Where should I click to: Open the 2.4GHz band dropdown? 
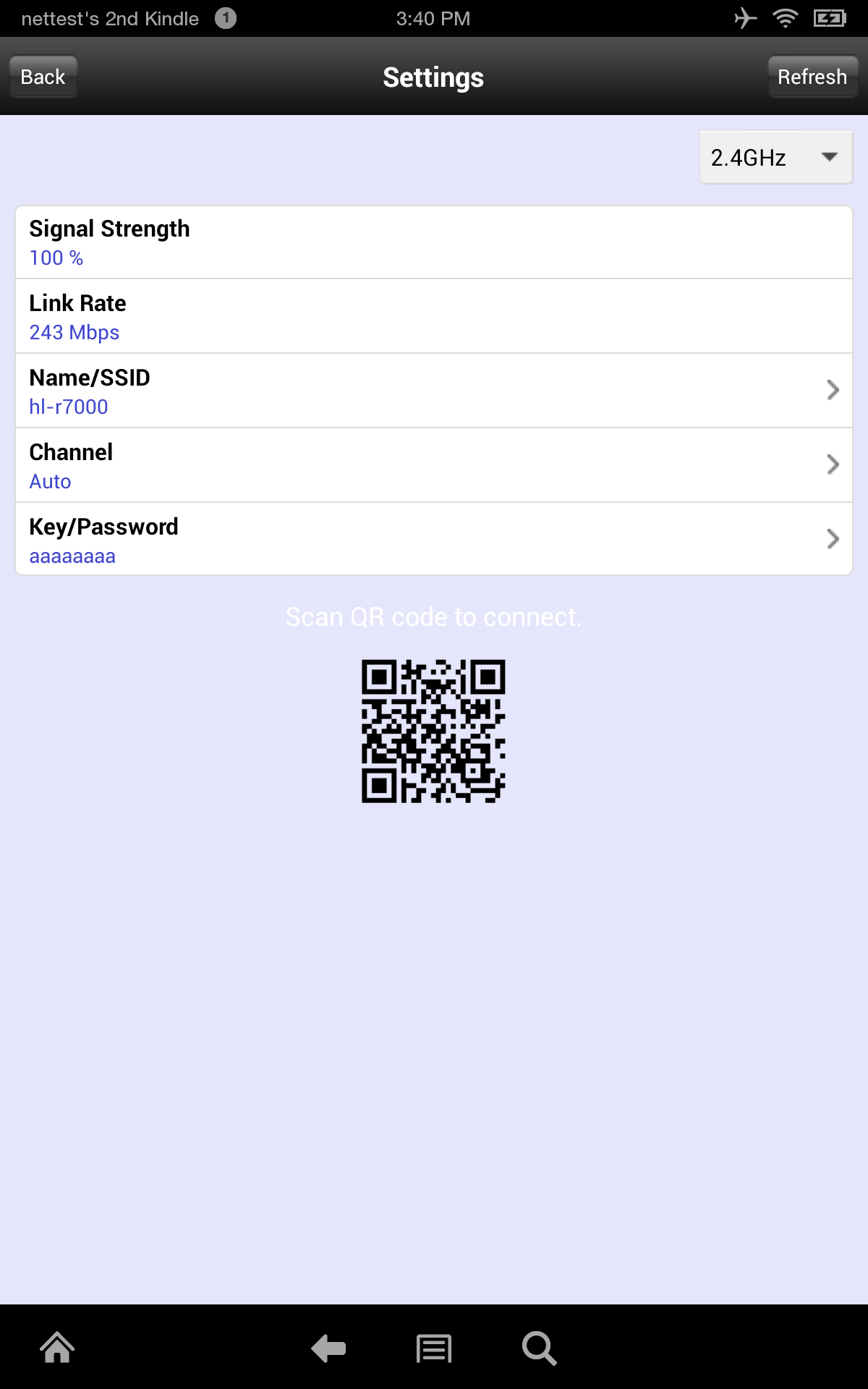click(x=775, y=158)
